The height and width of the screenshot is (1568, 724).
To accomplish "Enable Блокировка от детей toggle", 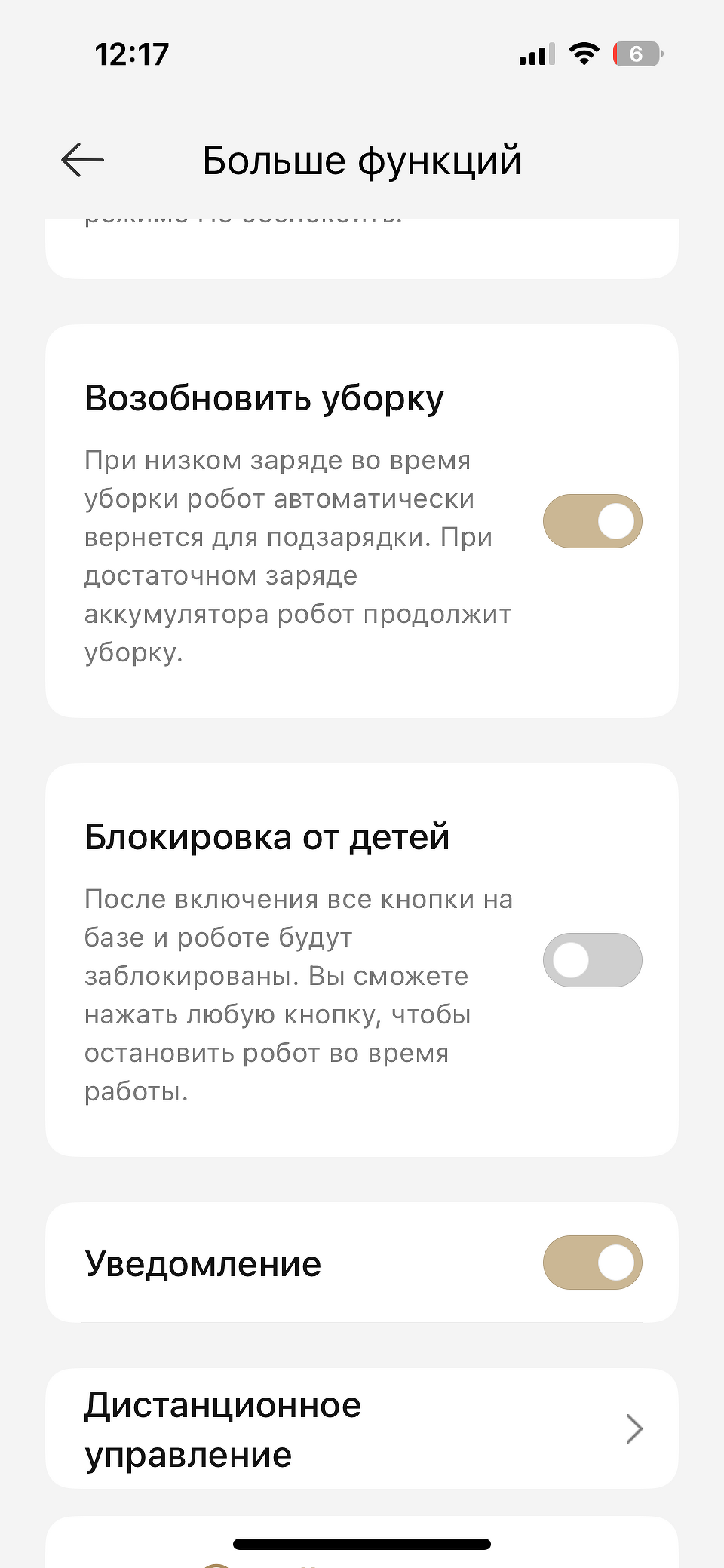I will point(592,960).
